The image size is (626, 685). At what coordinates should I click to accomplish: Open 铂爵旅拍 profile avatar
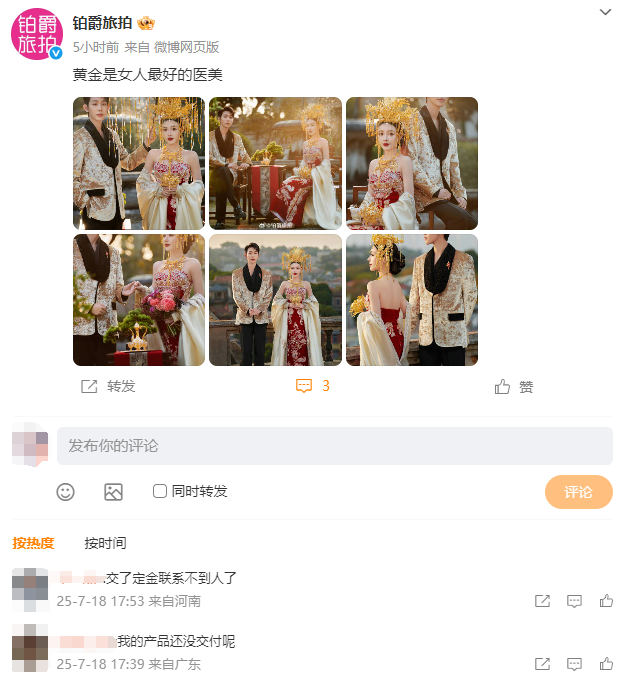37,32
